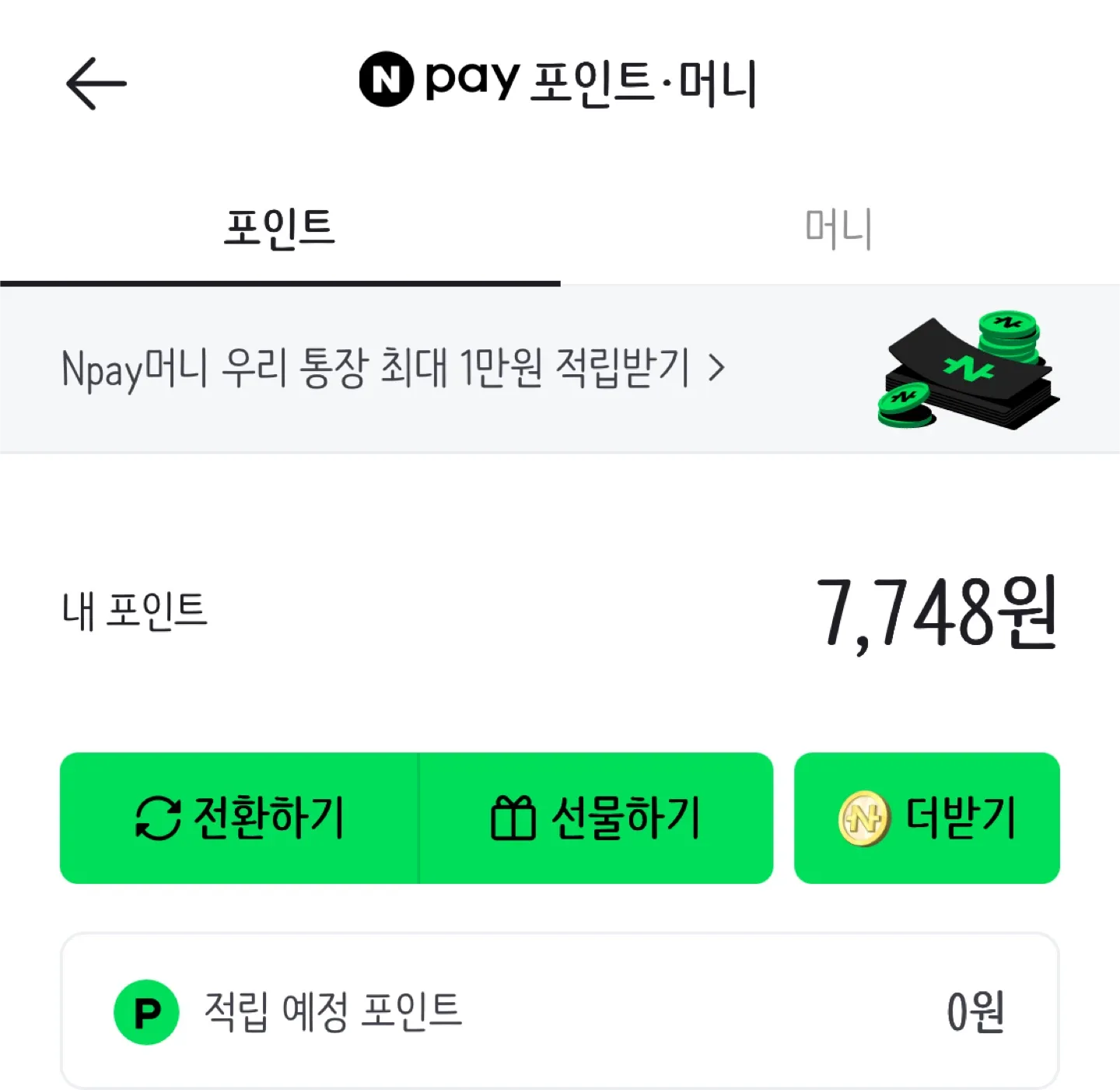Screen dimensions: 1120x1090
Task: Open the Npay머니 우리 통장 적립받기 banner
Action: click(x=393, y=368)
